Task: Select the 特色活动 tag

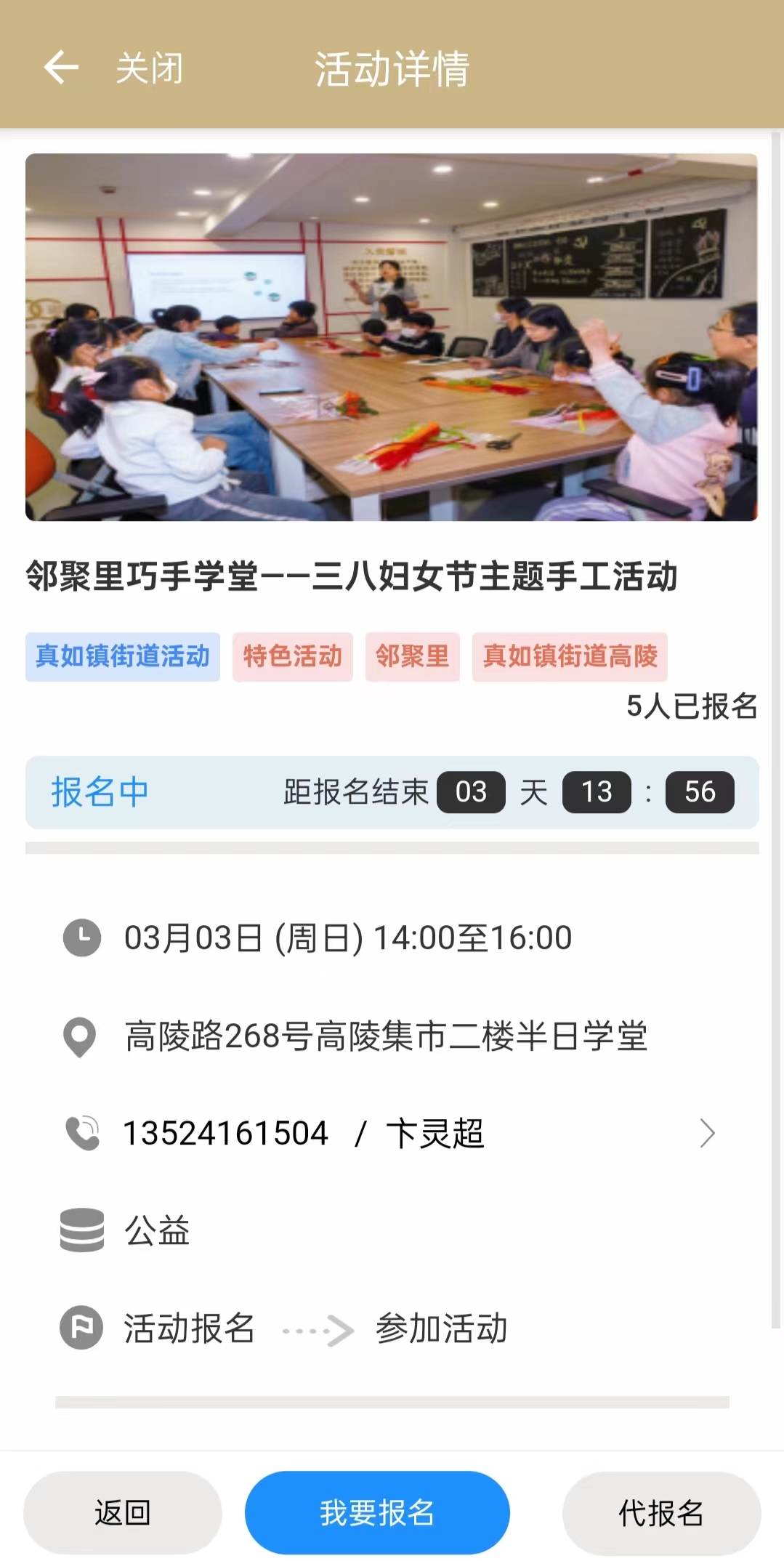Action: click(x=292, y=656)
